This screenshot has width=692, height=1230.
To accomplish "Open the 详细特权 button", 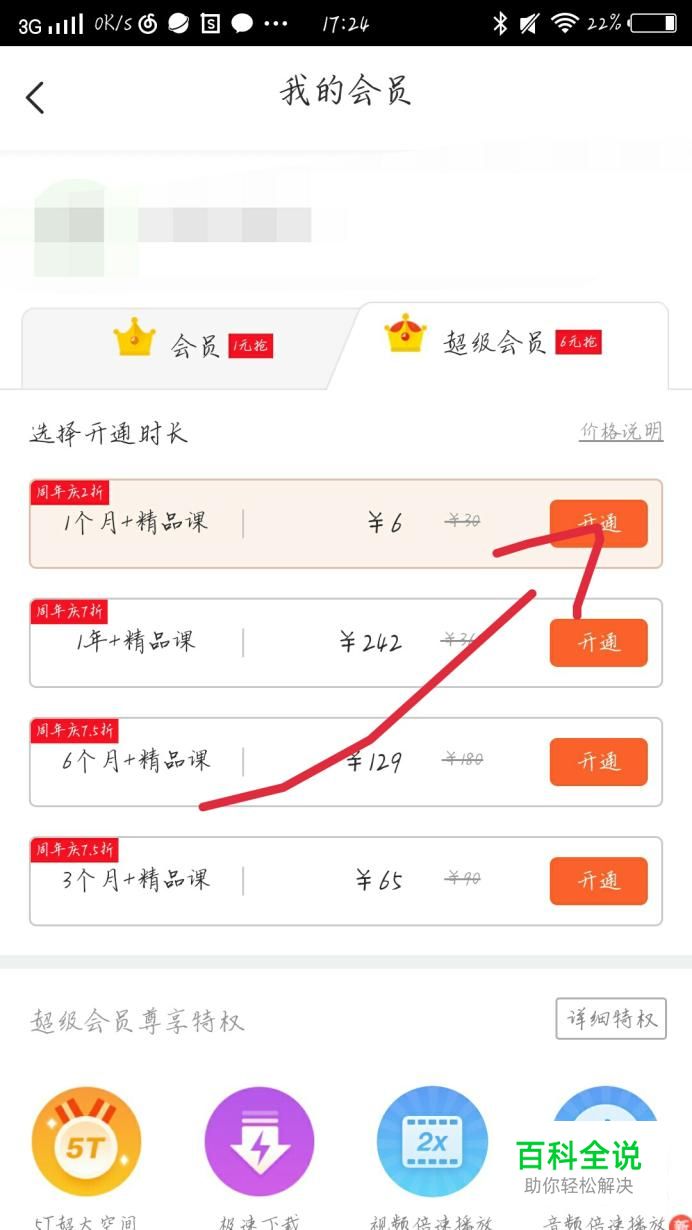I will click(611, 1018).
